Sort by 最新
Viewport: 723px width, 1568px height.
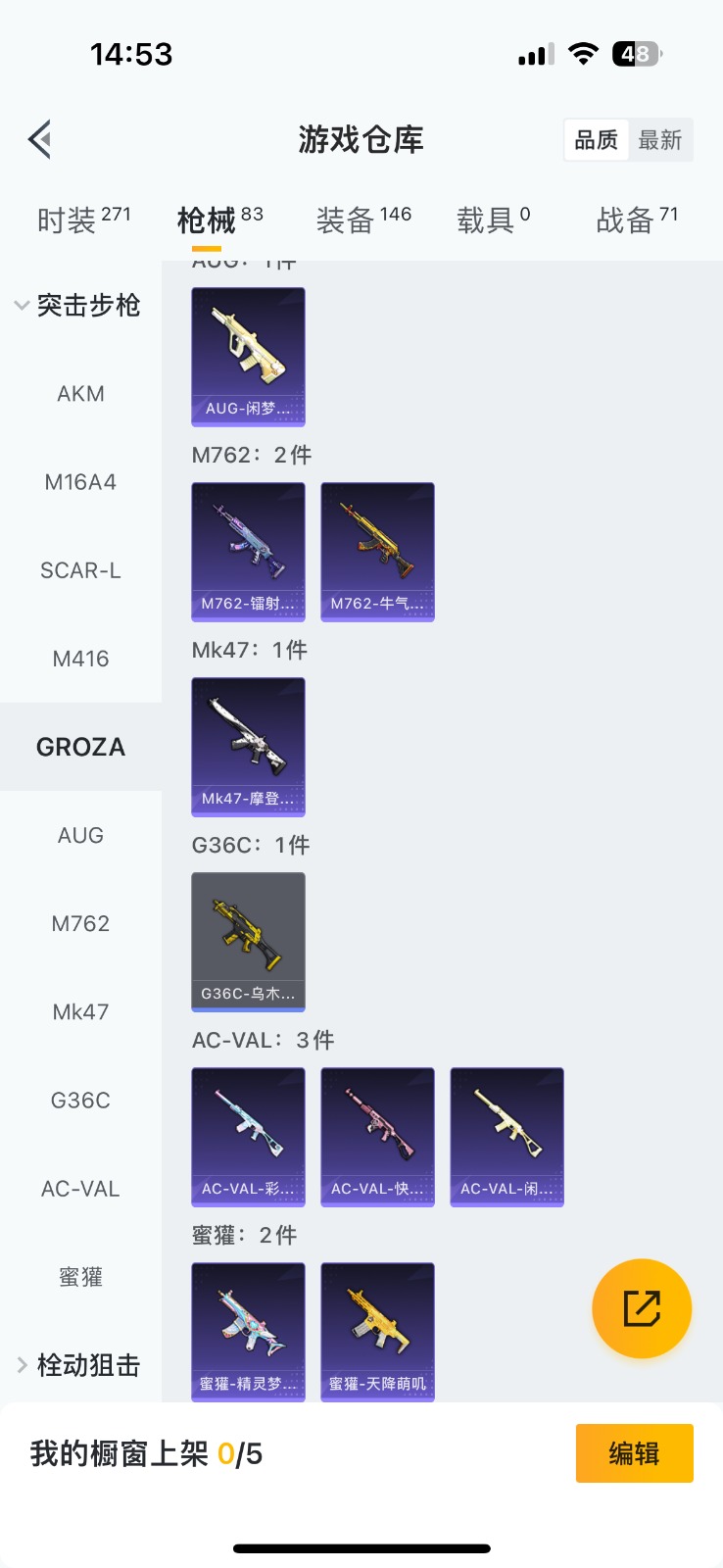[x=659, y=140]
